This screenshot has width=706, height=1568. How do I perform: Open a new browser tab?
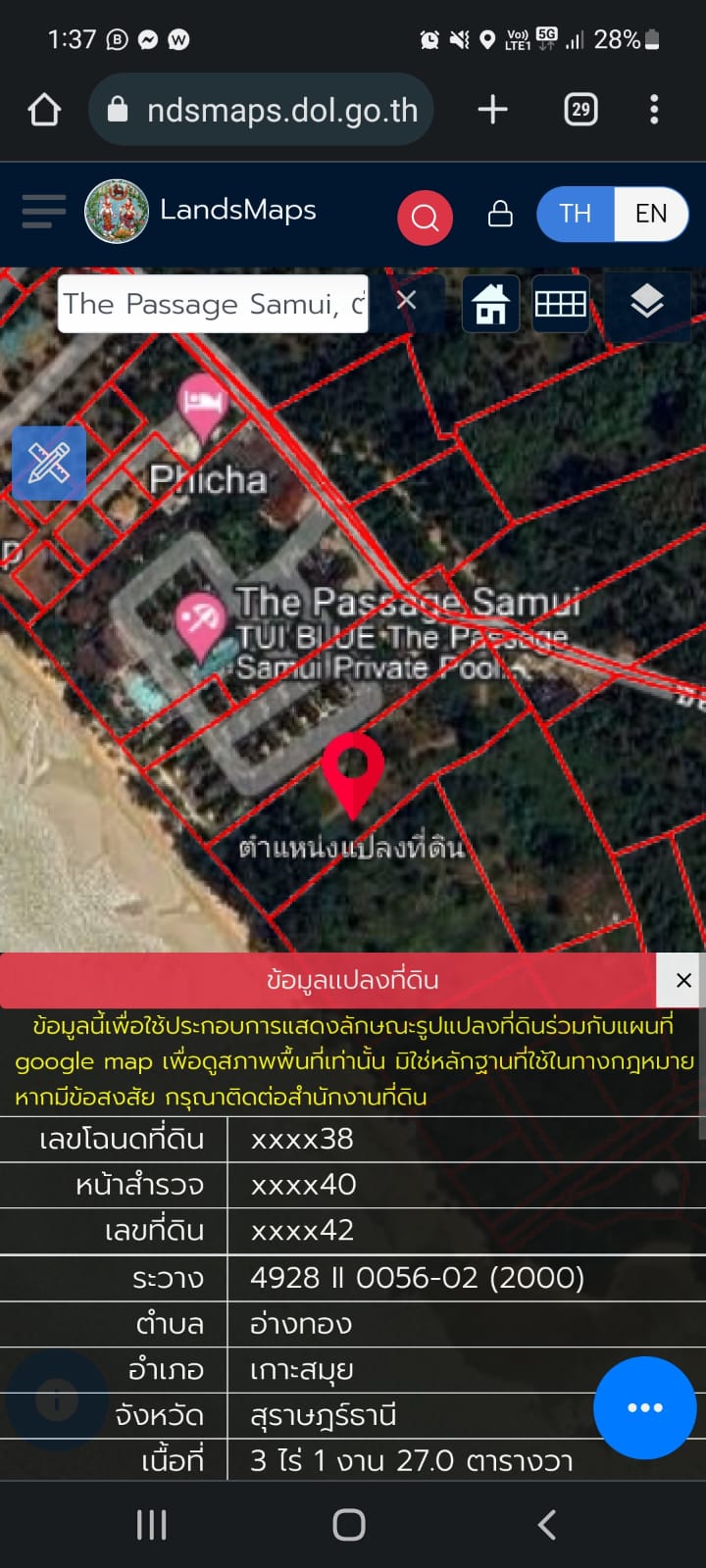(x=492, y=110)
